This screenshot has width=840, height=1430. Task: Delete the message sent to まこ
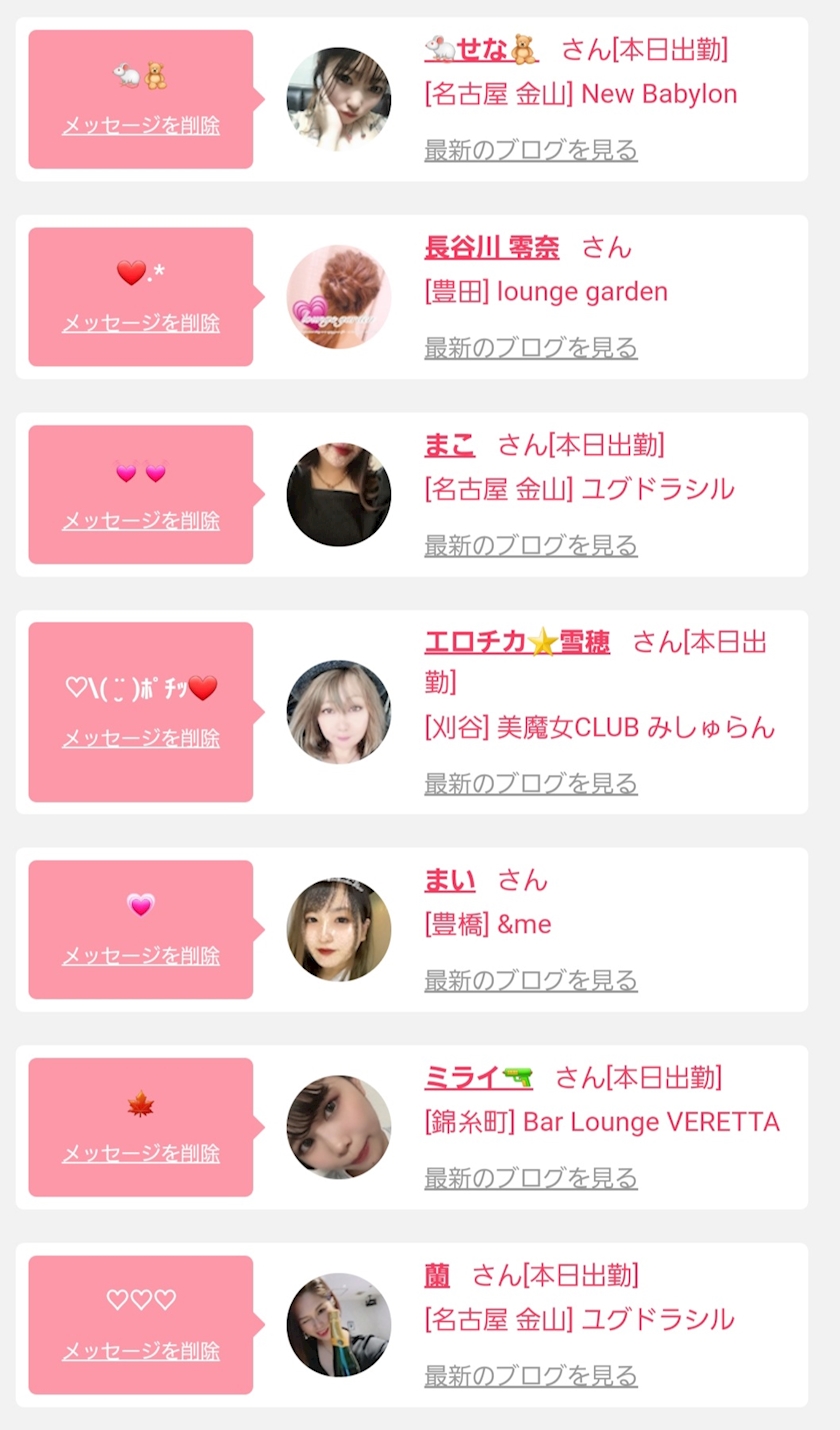point(141,522)
